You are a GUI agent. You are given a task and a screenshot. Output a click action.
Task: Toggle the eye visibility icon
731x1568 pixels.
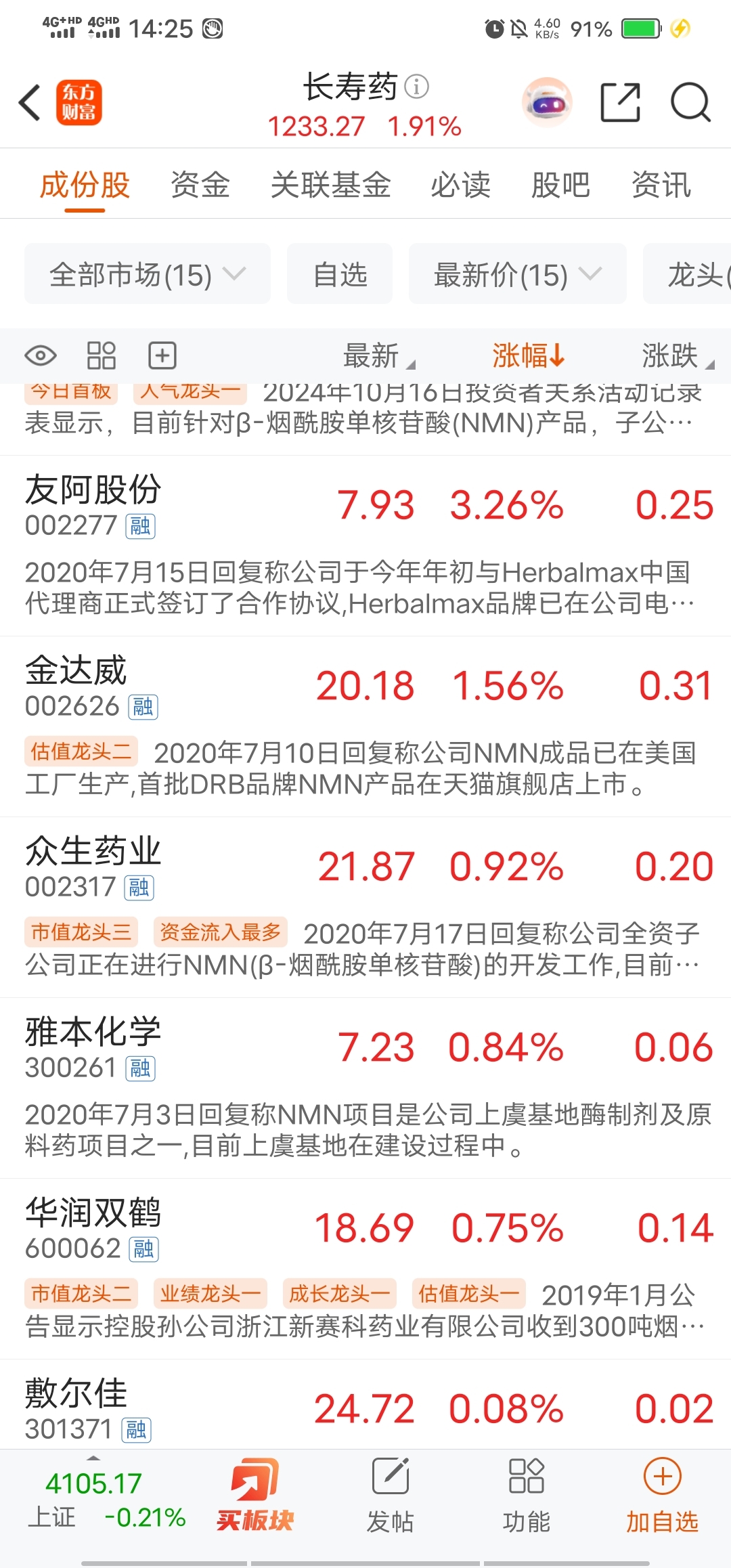(41, 355)
